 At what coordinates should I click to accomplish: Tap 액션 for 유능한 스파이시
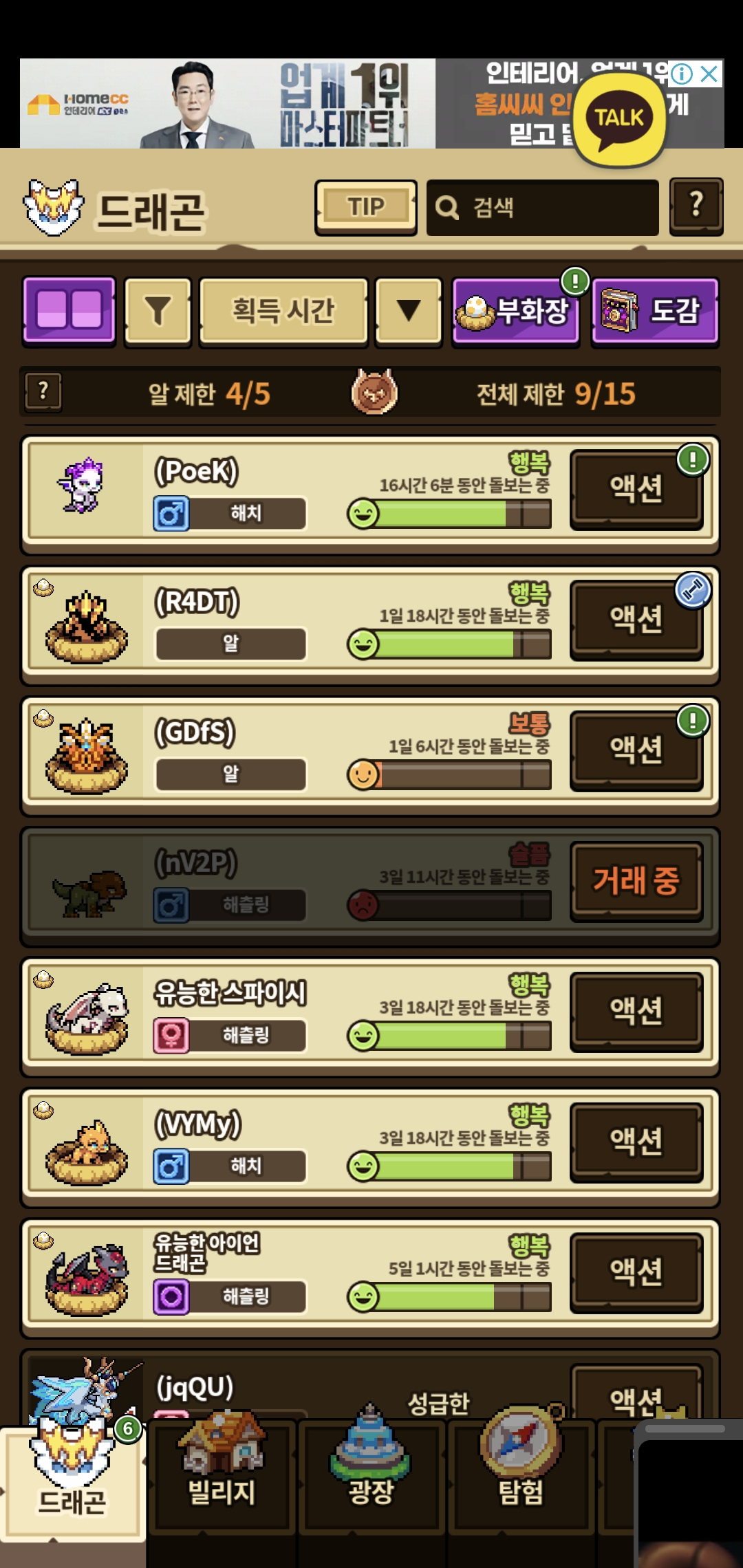click(636, 1011)
